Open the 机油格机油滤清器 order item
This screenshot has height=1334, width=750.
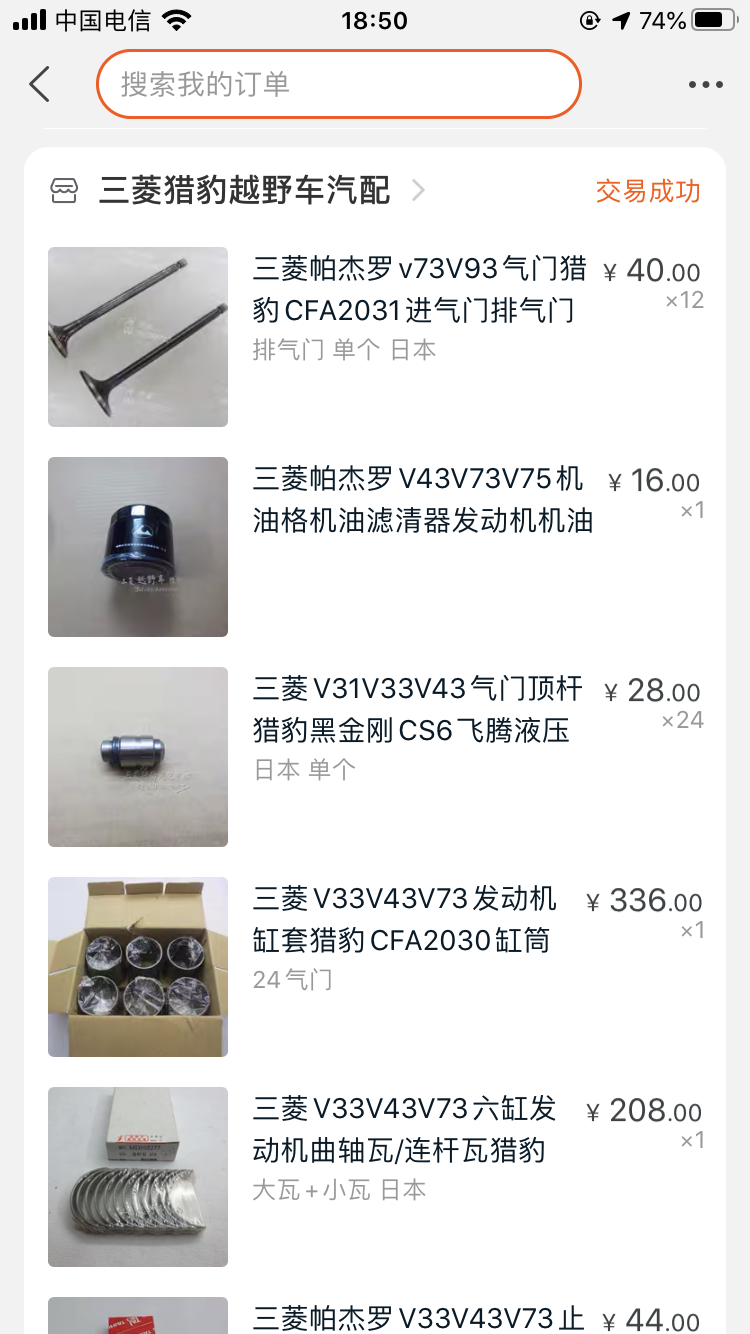coord(375,547)
